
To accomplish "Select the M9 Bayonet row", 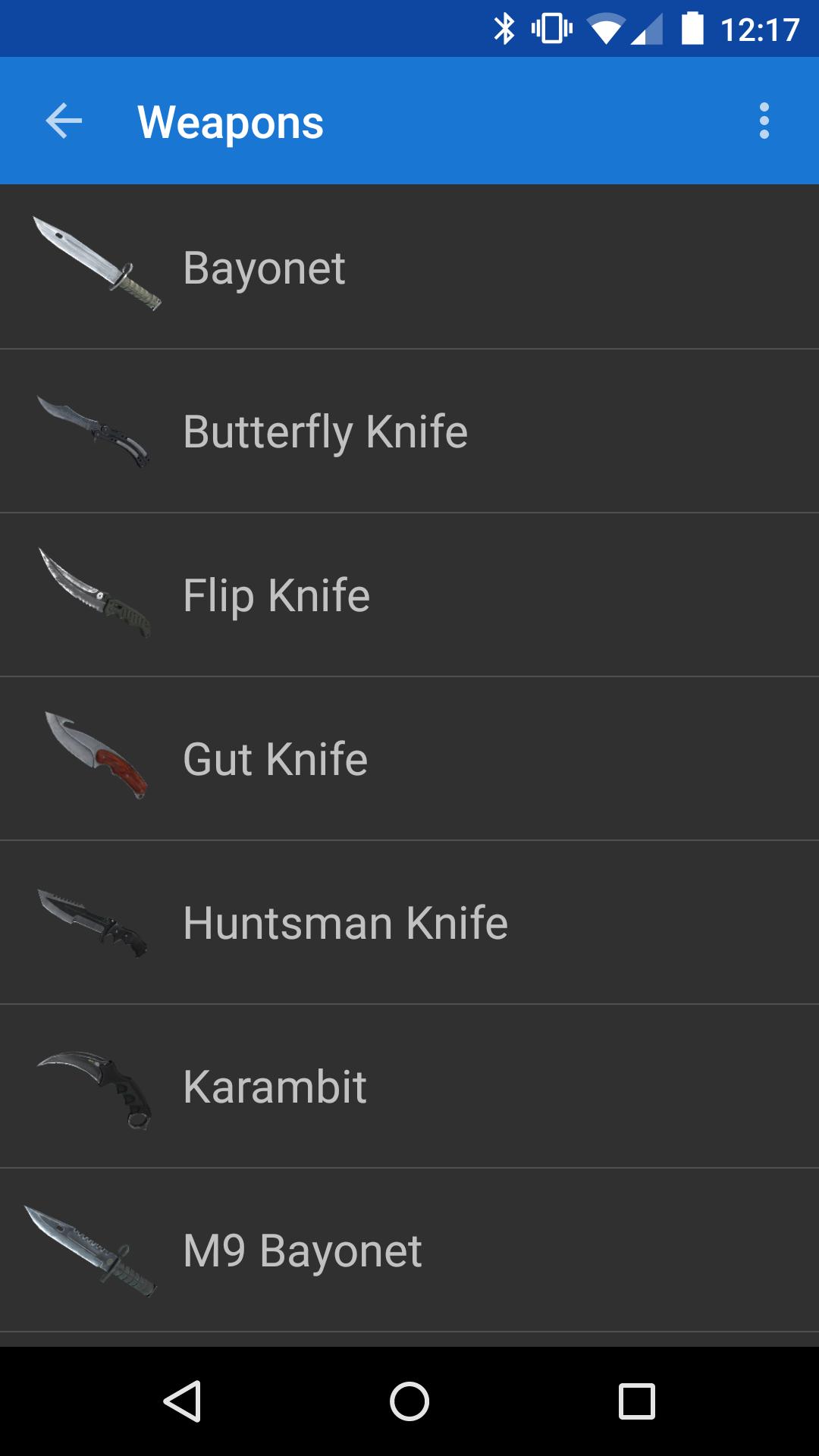I will coord(409,1250).
